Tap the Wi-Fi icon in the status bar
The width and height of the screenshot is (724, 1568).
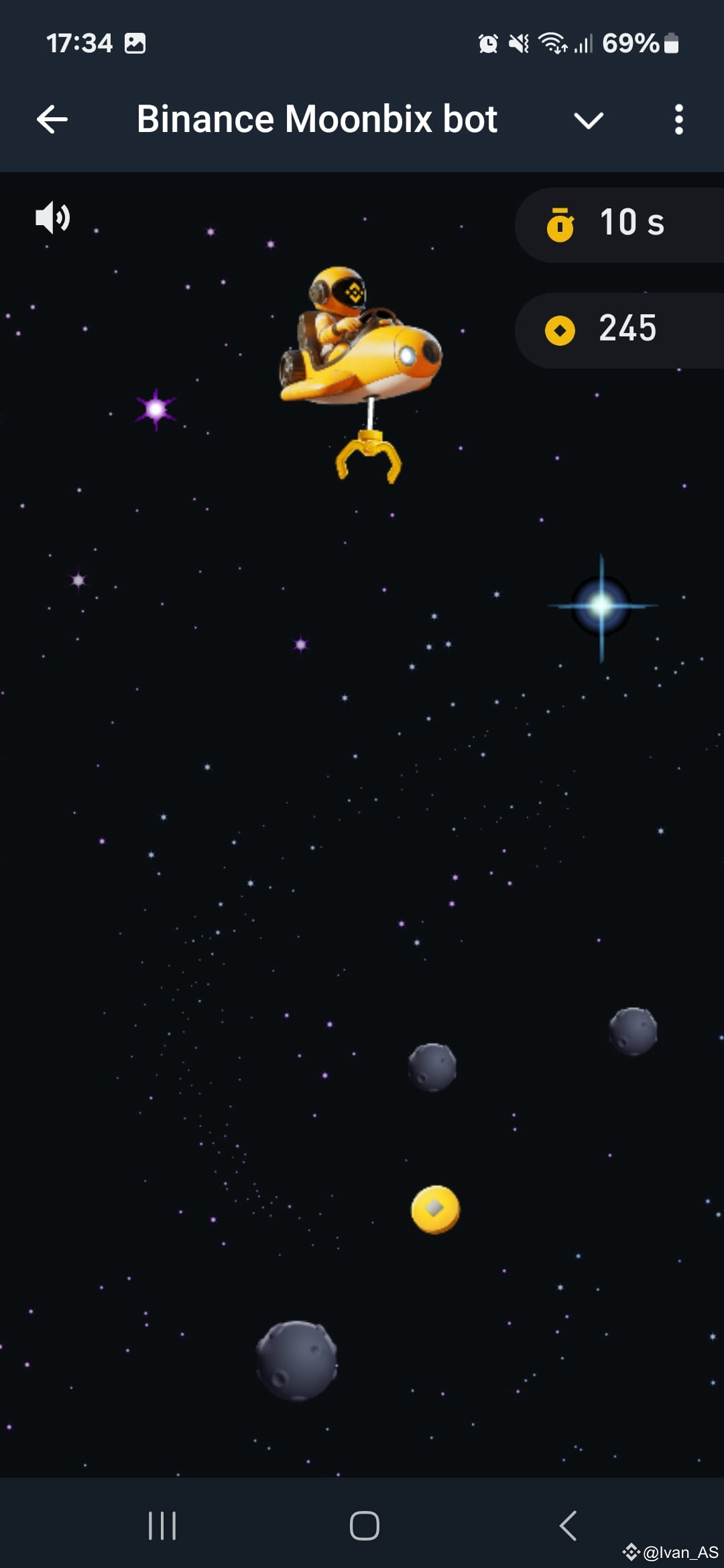pyautogui.click(x=552, y=43)
